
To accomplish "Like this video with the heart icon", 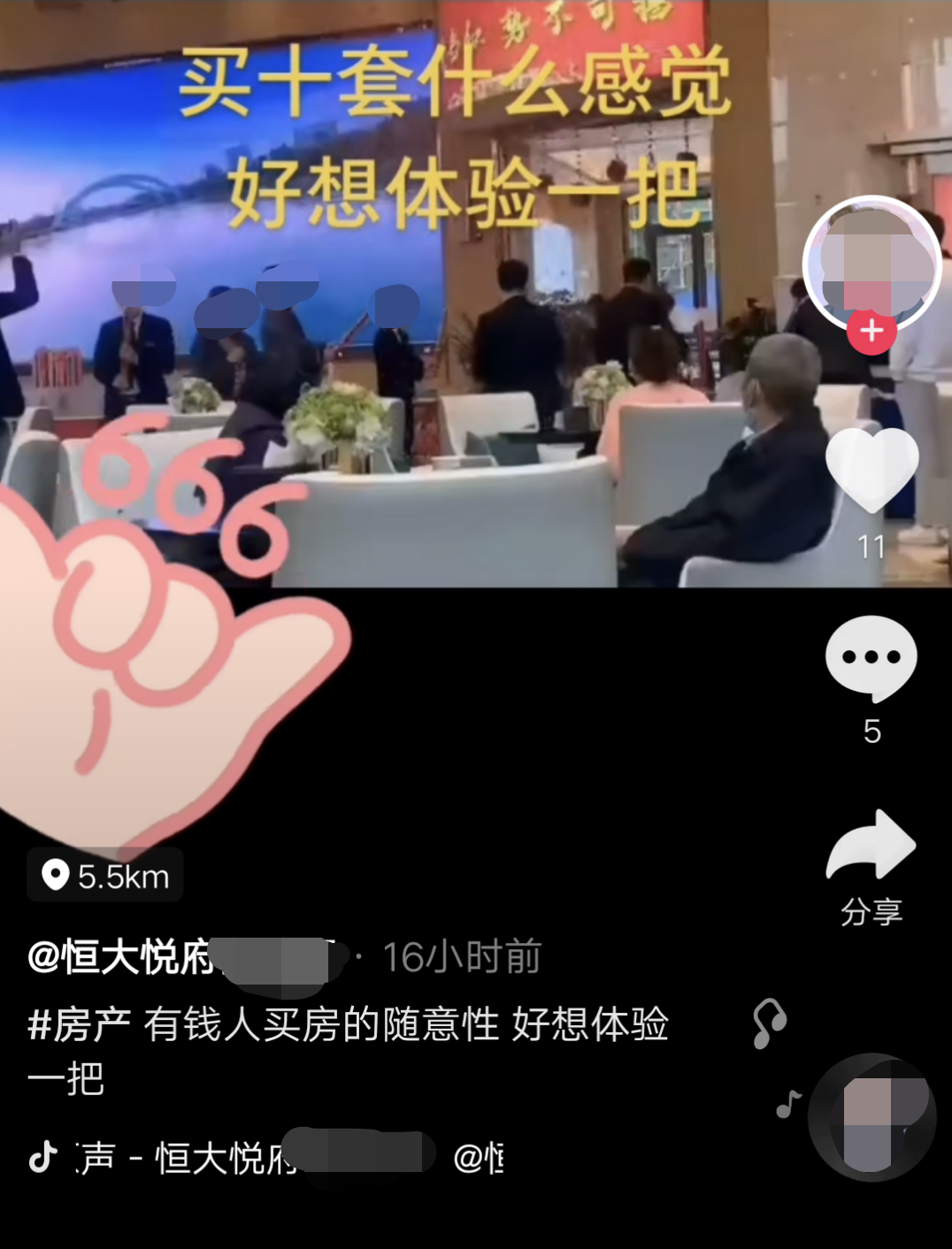I will [x=871, y=470].
